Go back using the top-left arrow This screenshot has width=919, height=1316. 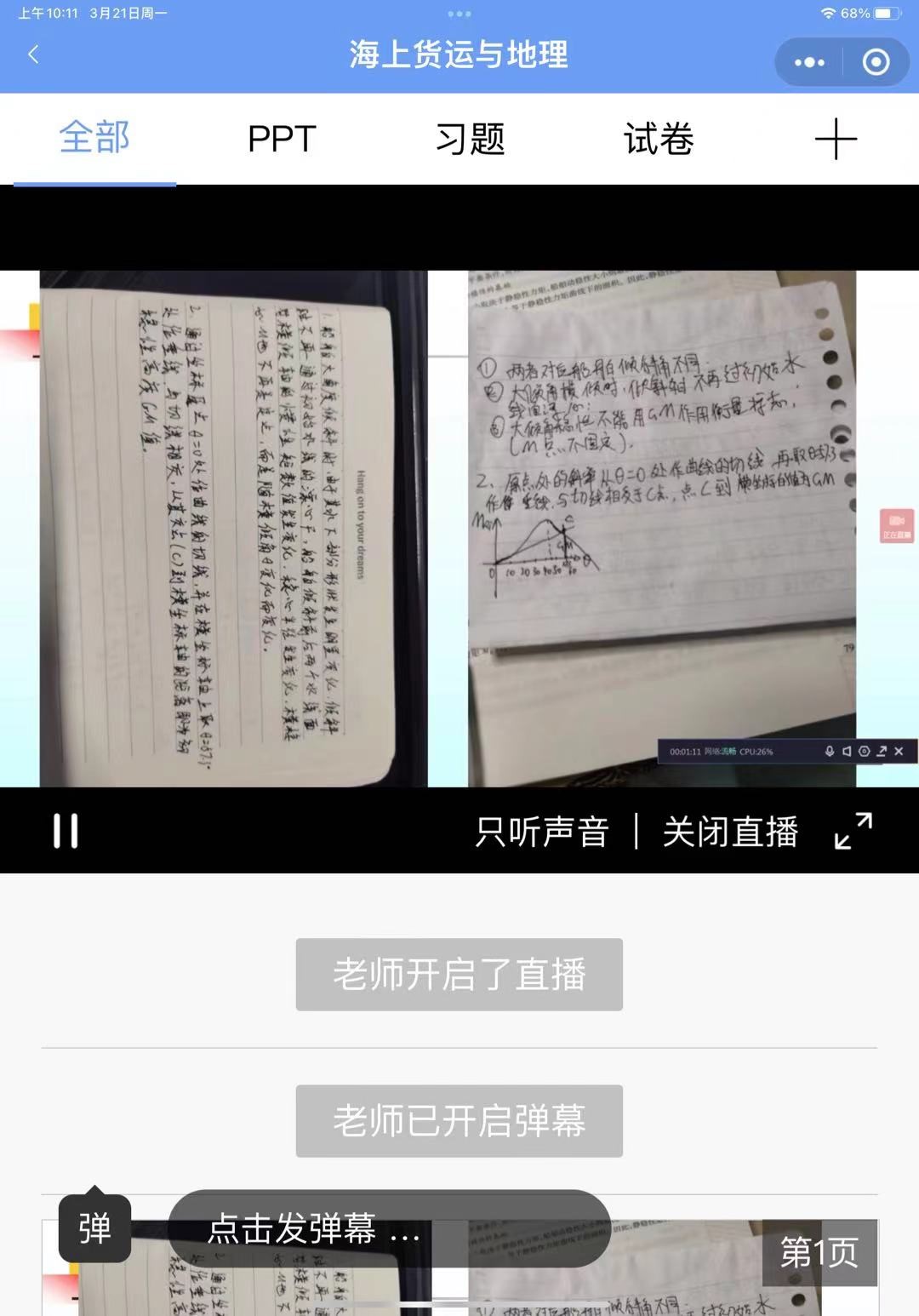pos(34,55)
